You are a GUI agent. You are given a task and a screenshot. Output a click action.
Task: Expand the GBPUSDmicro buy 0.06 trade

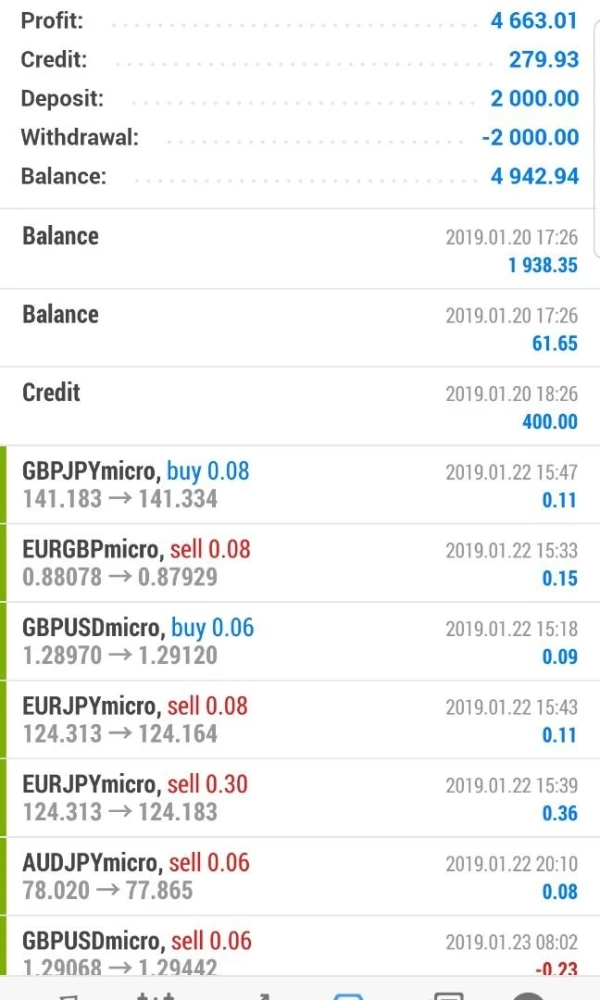point(300,641)
